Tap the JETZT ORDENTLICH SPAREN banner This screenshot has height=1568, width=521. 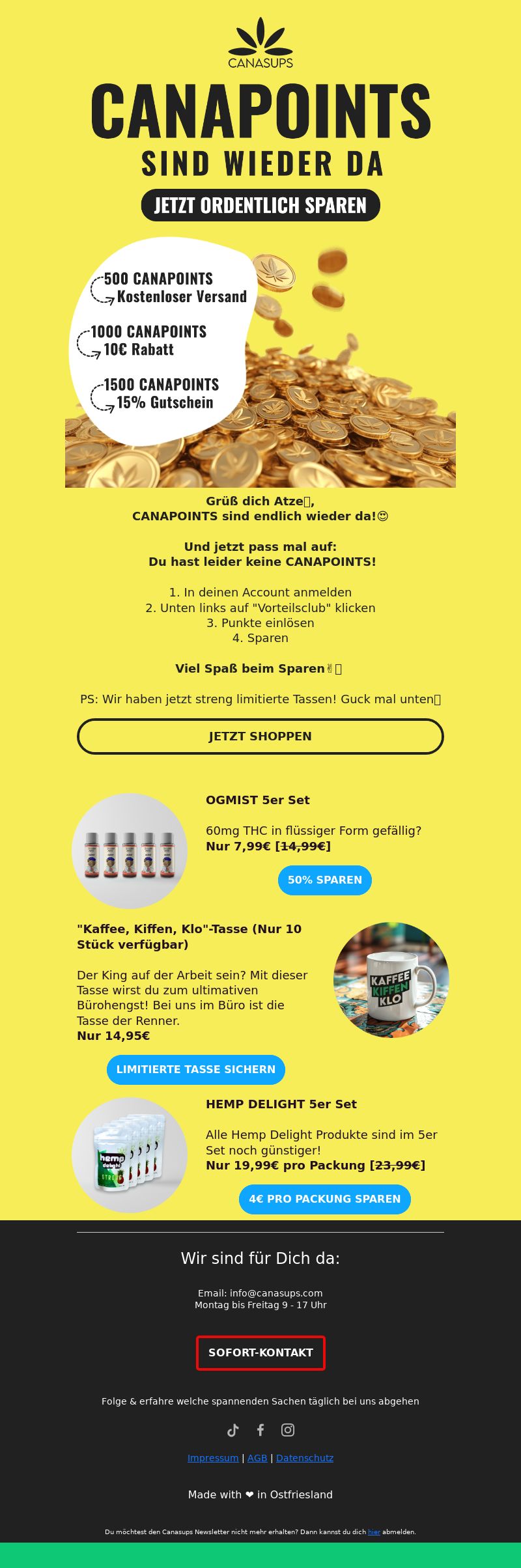point(260,205)
